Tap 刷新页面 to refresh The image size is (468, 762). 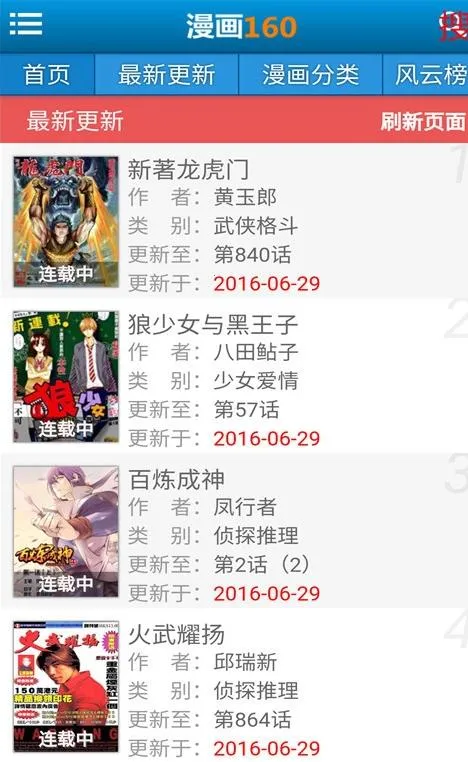click(423, 121)
